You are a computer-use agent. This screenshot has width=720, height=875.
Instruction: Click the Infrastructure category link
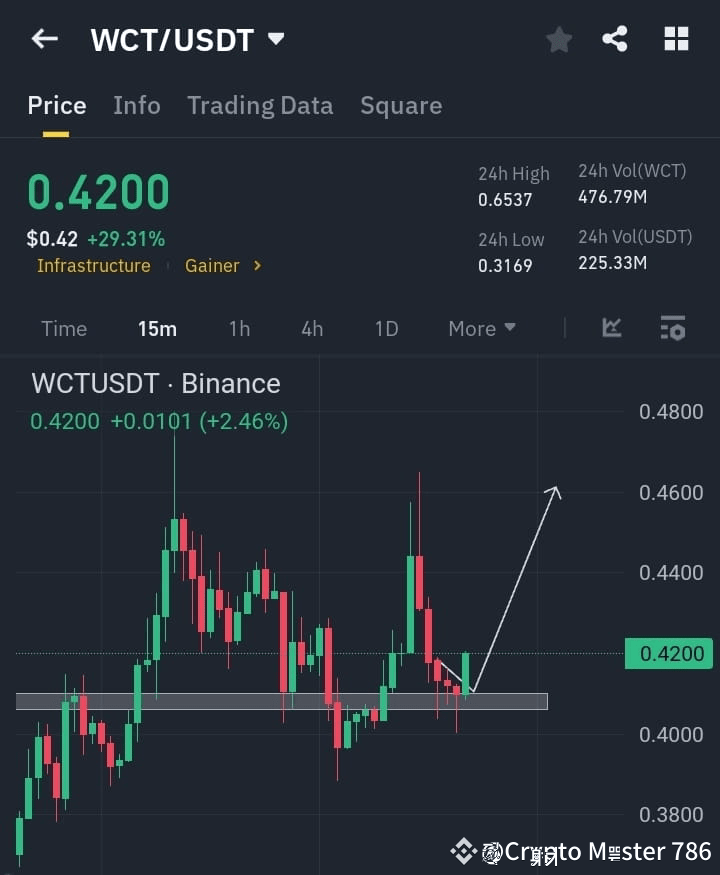point(93,266)
